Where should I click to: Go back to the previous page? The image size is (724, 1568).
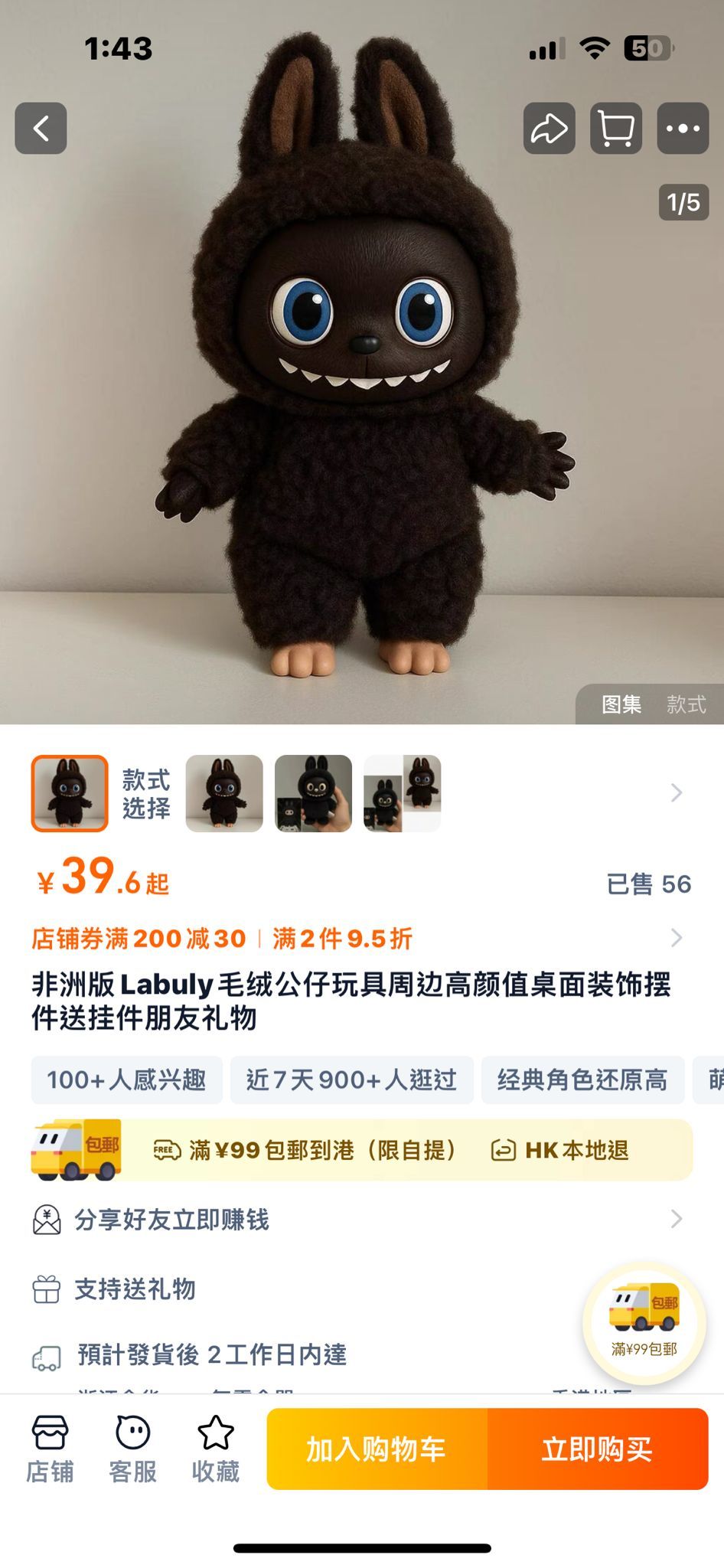point(41,129)
